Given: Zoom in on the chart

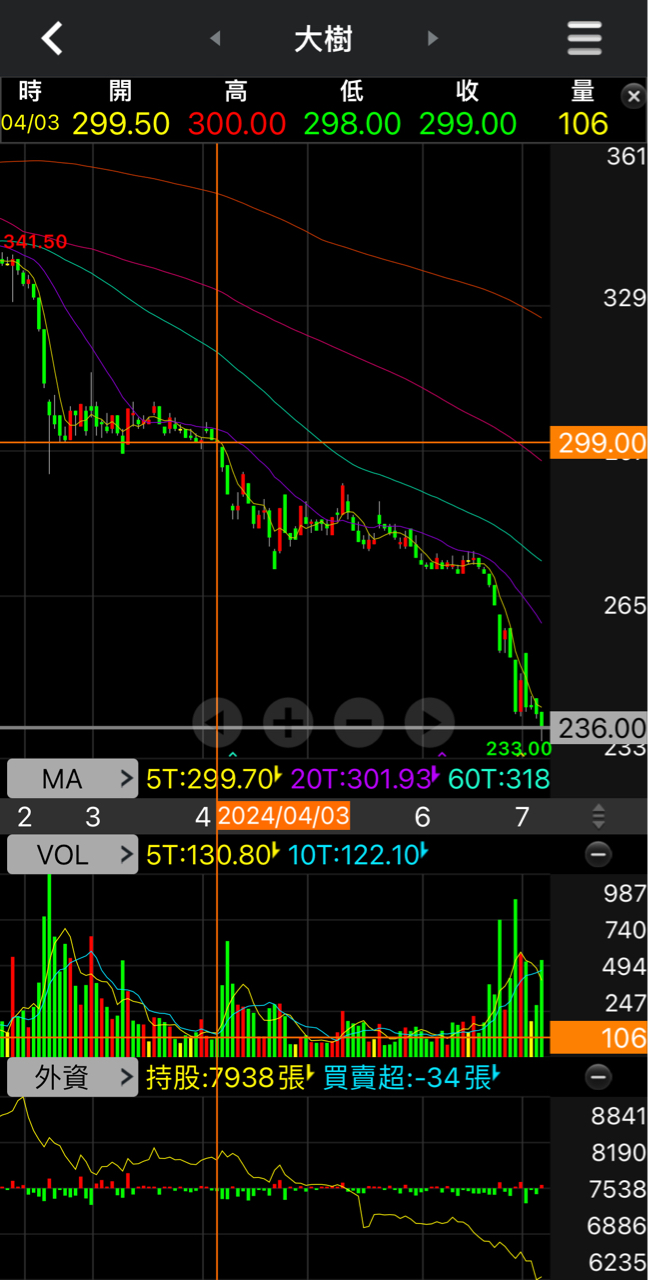Looking at the screenshot, I should click(x=288, y=720).
